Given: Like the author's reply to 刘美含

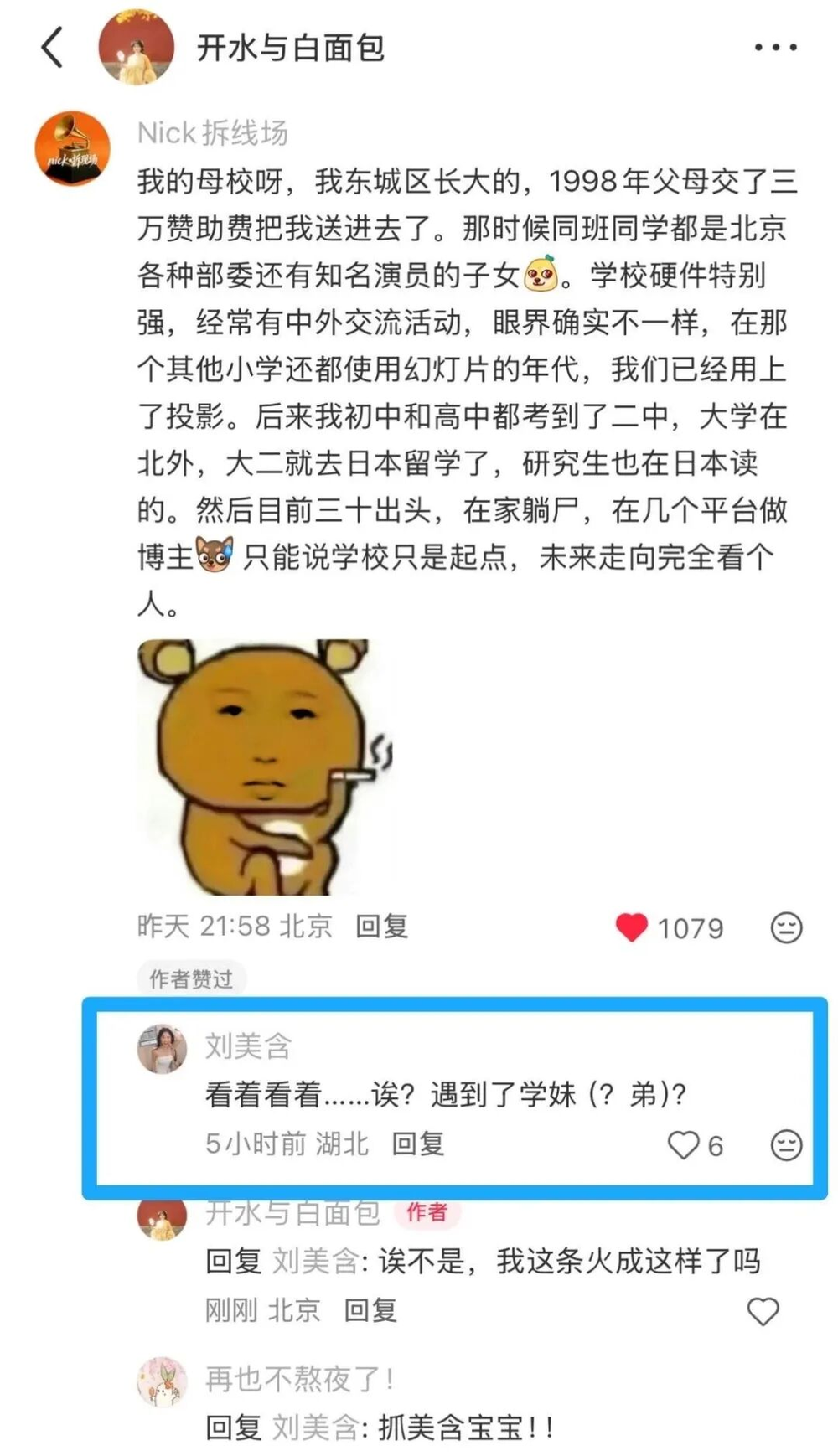Looking at the screenshot, I should click(763, 1311).
